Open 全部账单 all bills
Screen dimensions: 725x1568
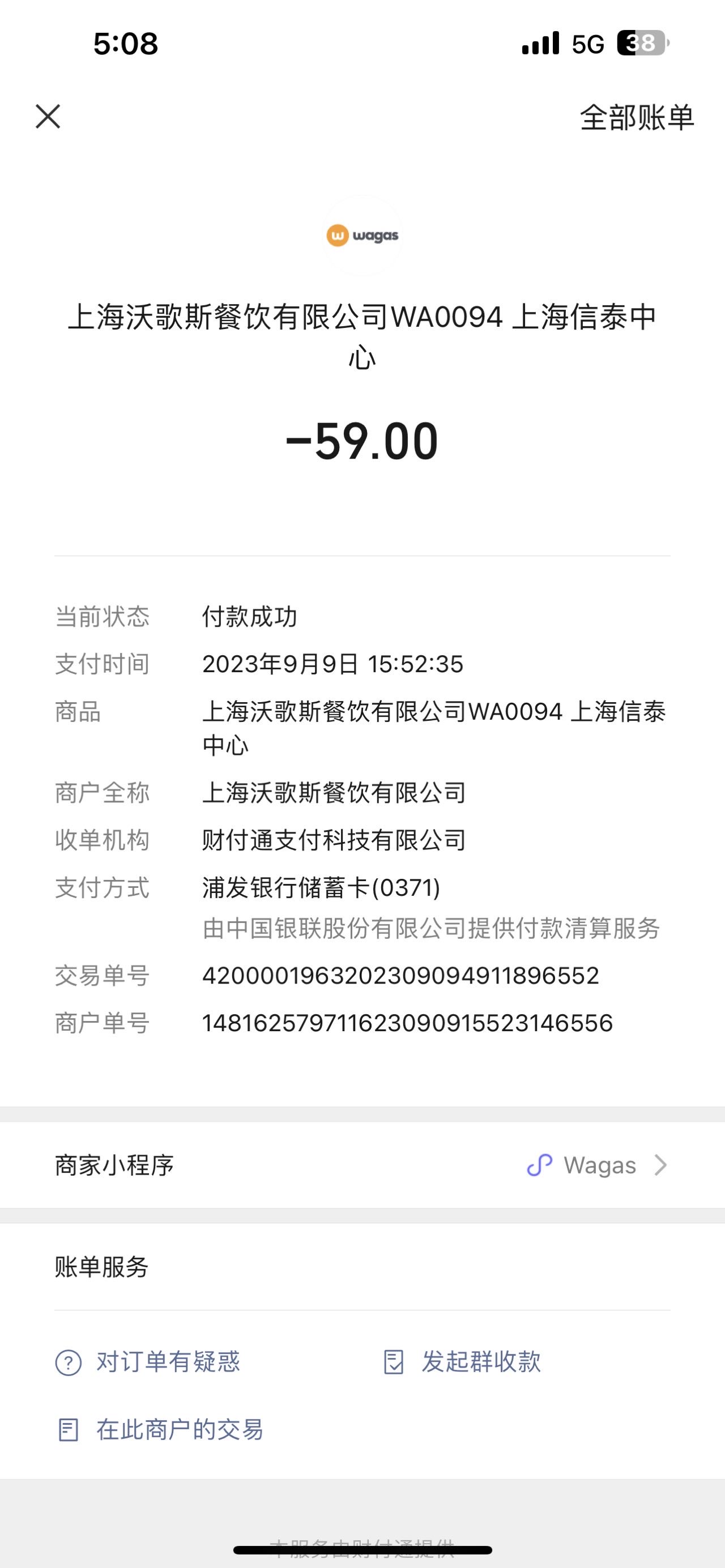click(x=637, y=117)
